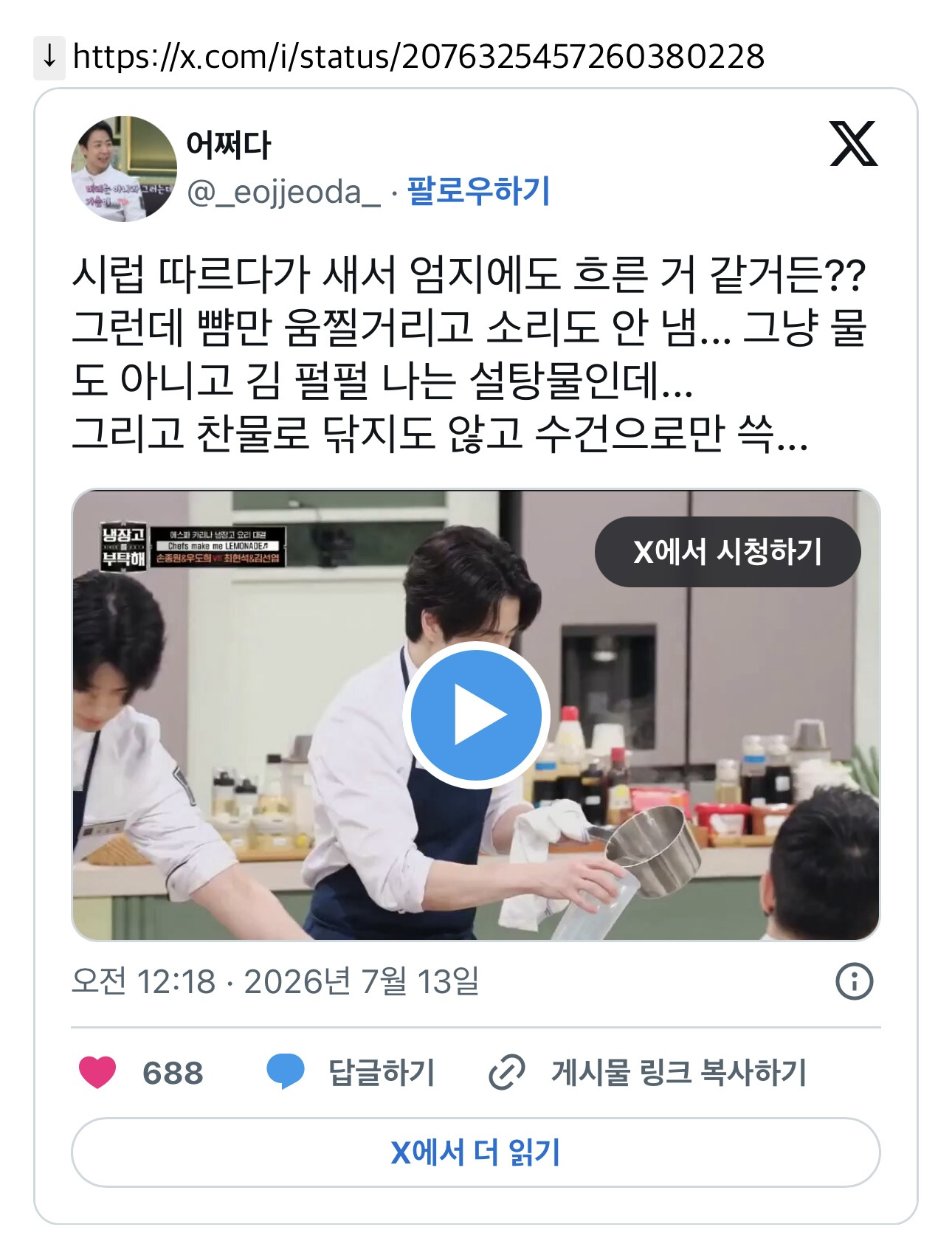Open the @_eojjeoda_ handle
Screen dimensions: 952x1255
click(283, 192)
